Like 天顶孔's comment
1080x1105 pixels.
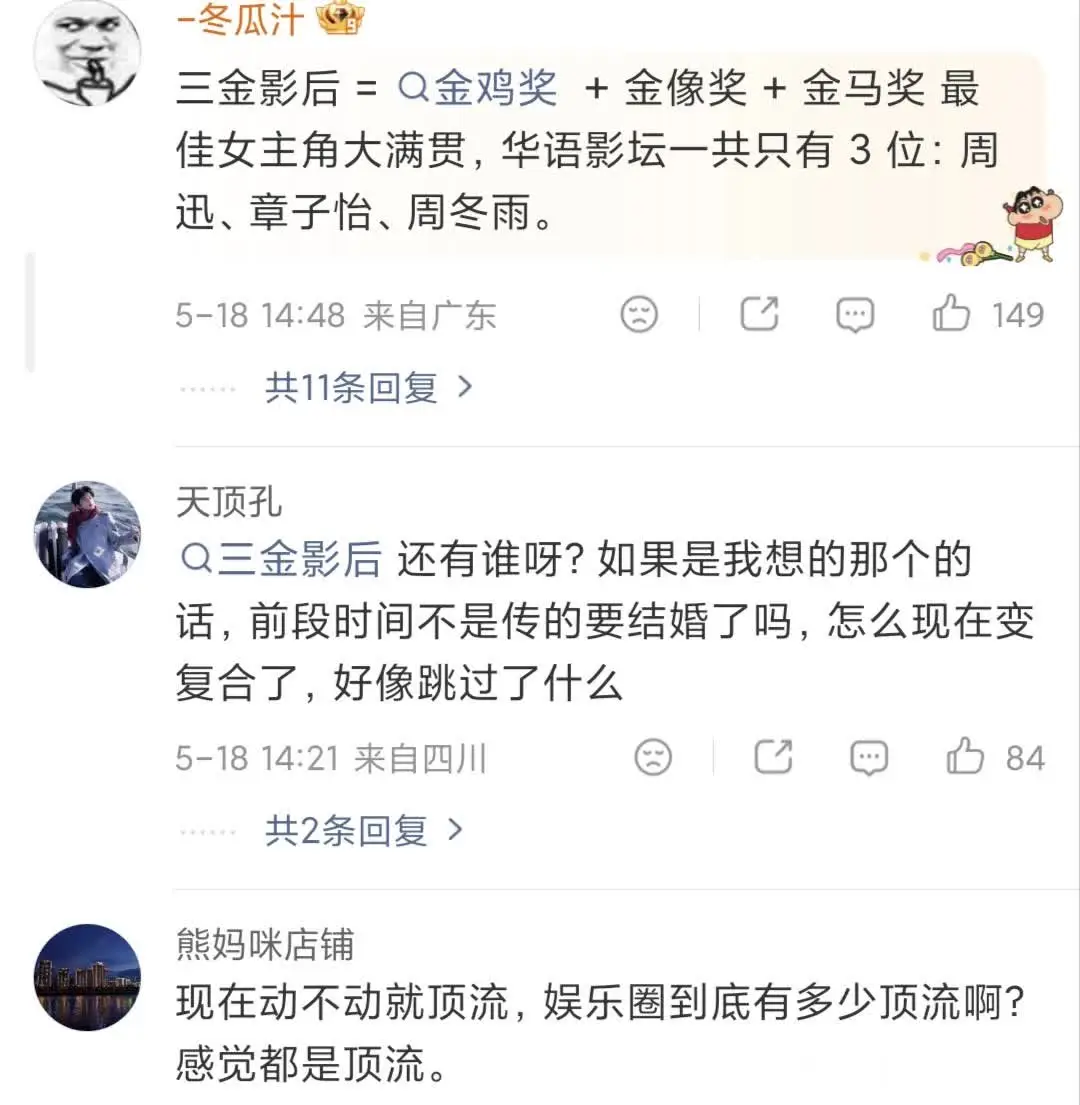point(965,757)
